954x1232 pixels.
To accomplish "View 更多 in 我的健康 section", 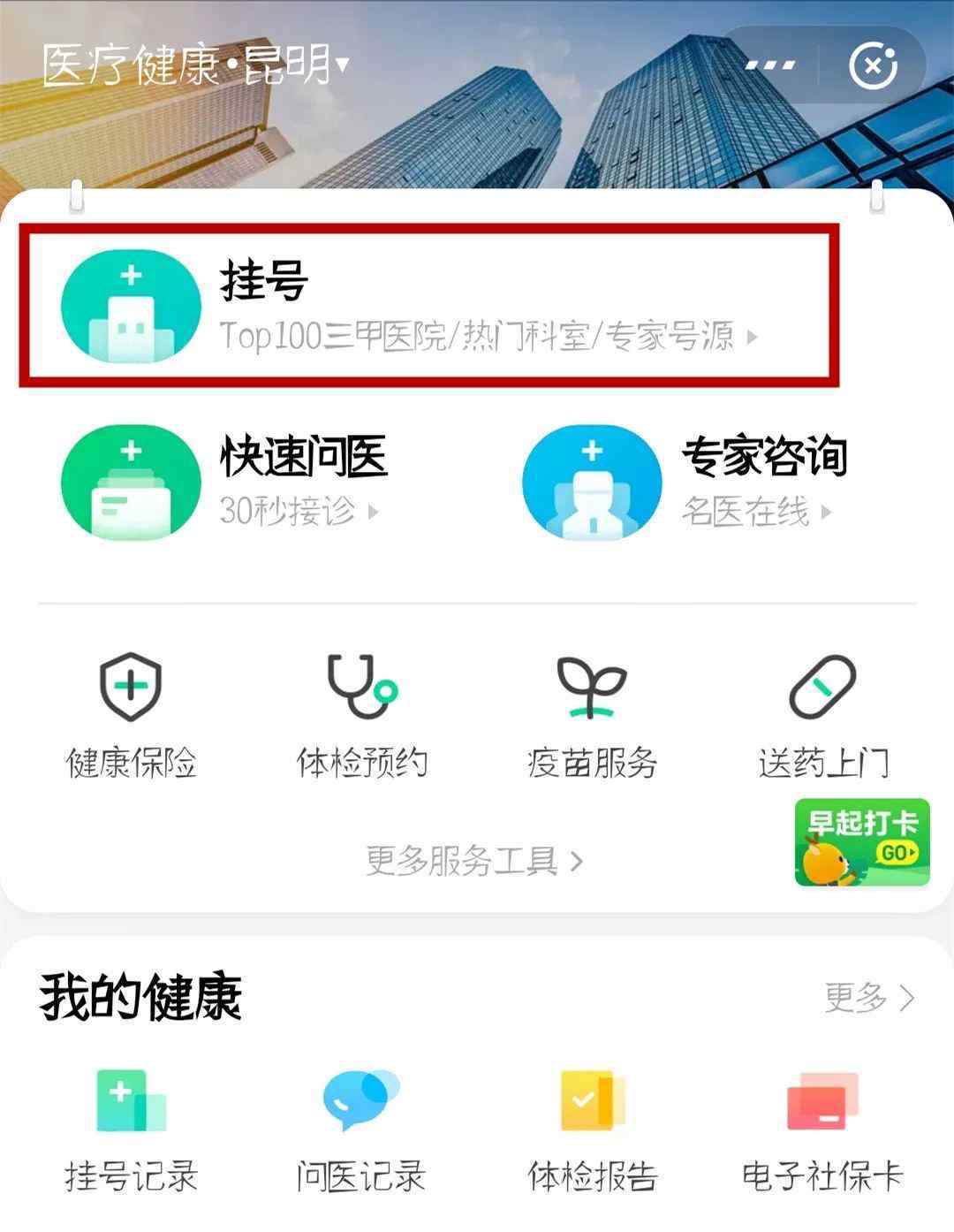I will [869, 998].
